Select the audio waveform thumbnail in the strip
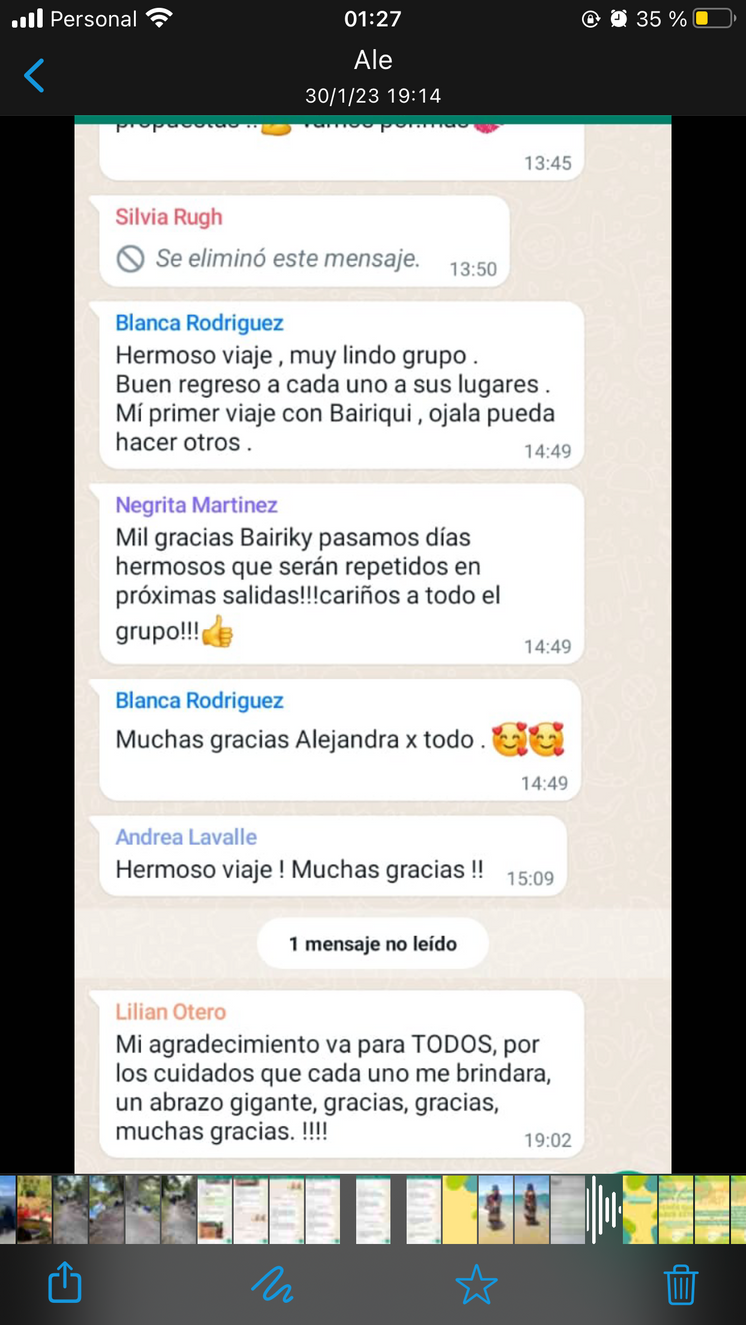 pos(603,1210)
